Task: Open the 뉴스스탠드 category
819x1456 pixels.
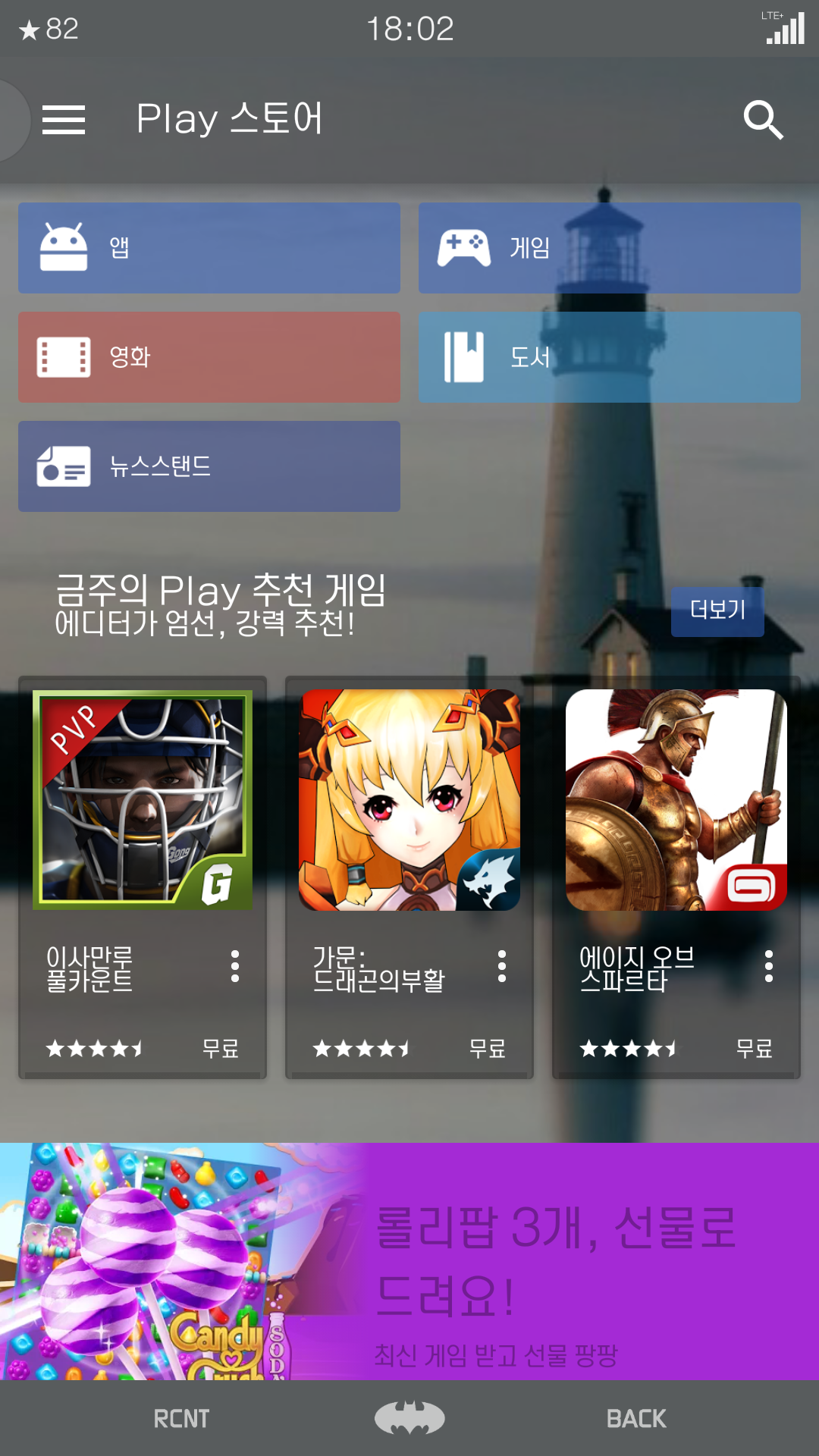Action: pos(209,466)
